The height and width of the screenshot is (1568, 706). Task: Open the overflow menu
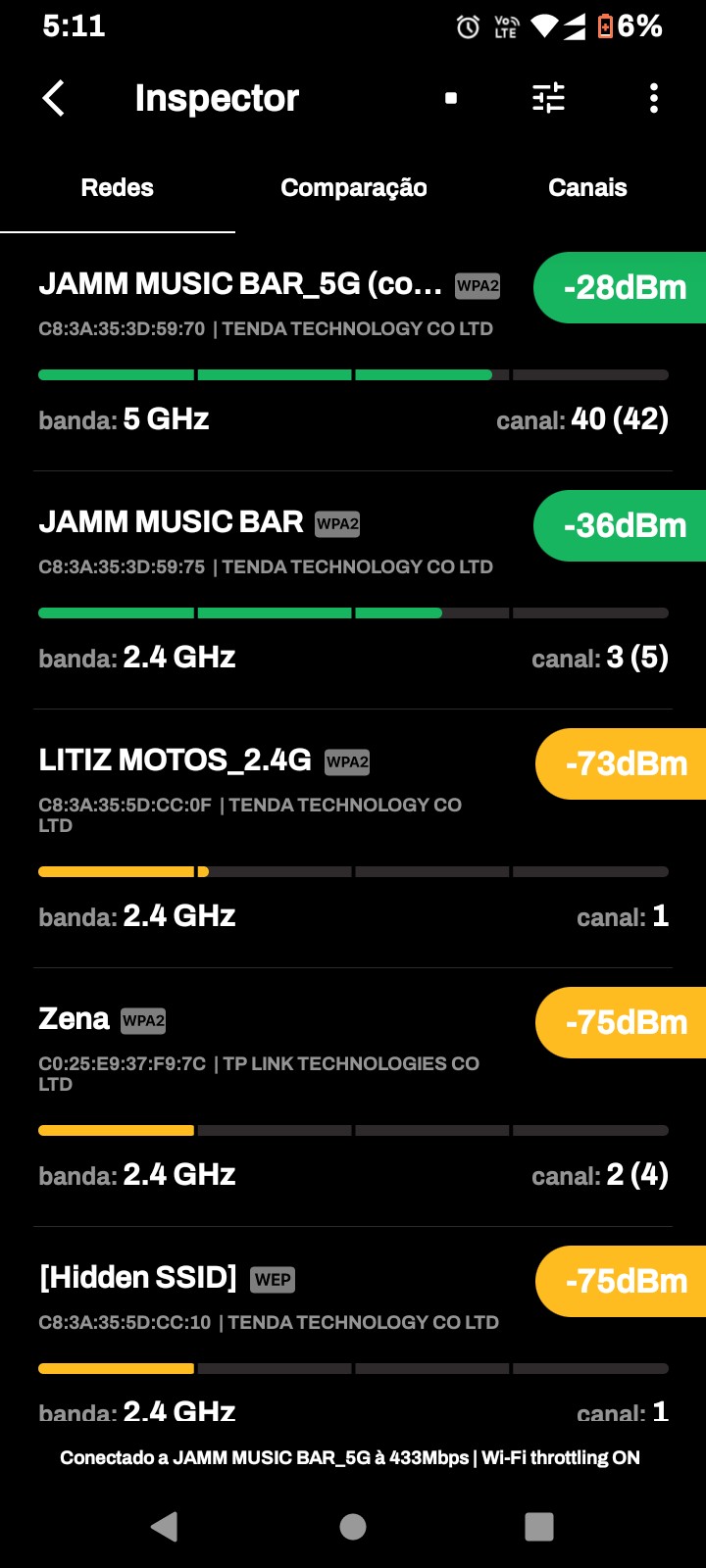(654, 98)
